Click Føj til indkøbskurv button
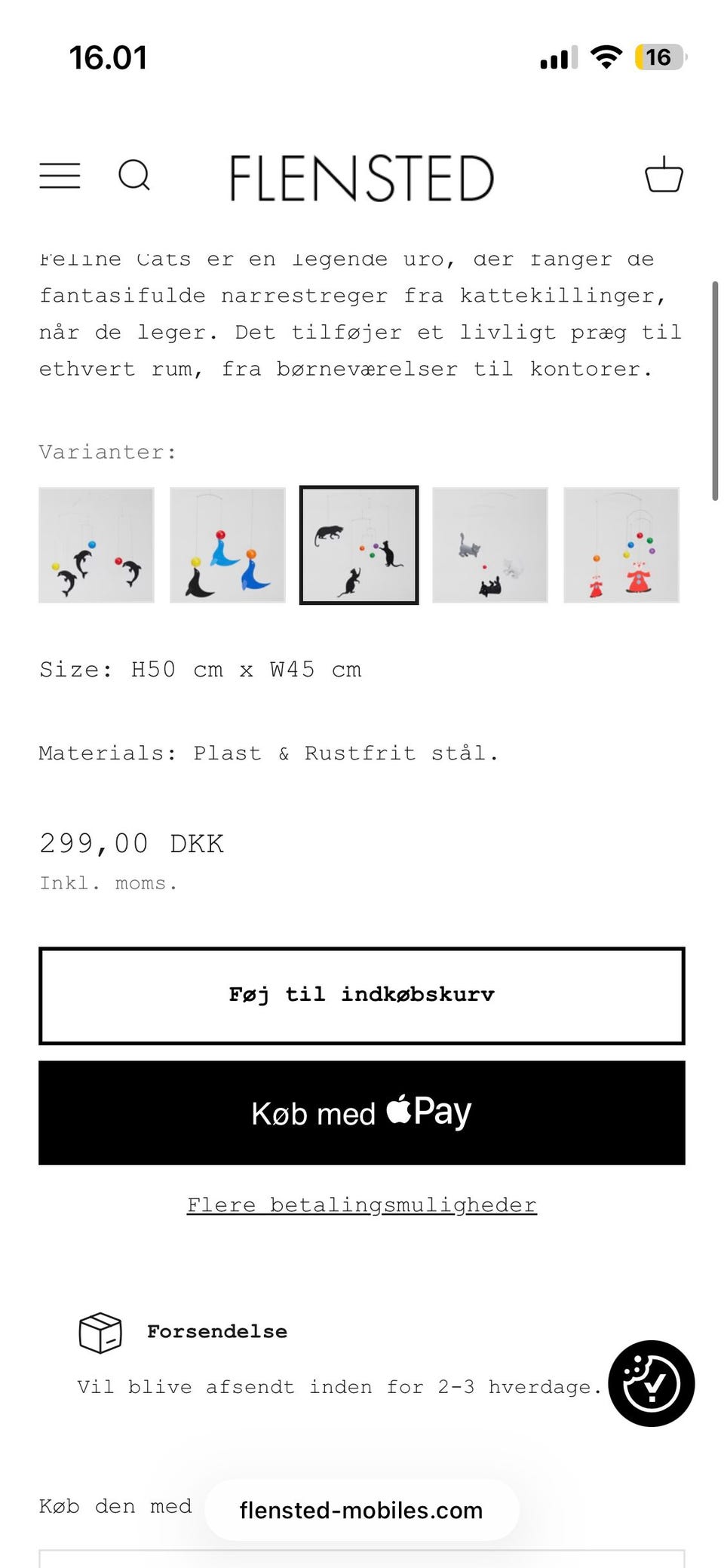The image size is (724, 1568). pos(360,995)
